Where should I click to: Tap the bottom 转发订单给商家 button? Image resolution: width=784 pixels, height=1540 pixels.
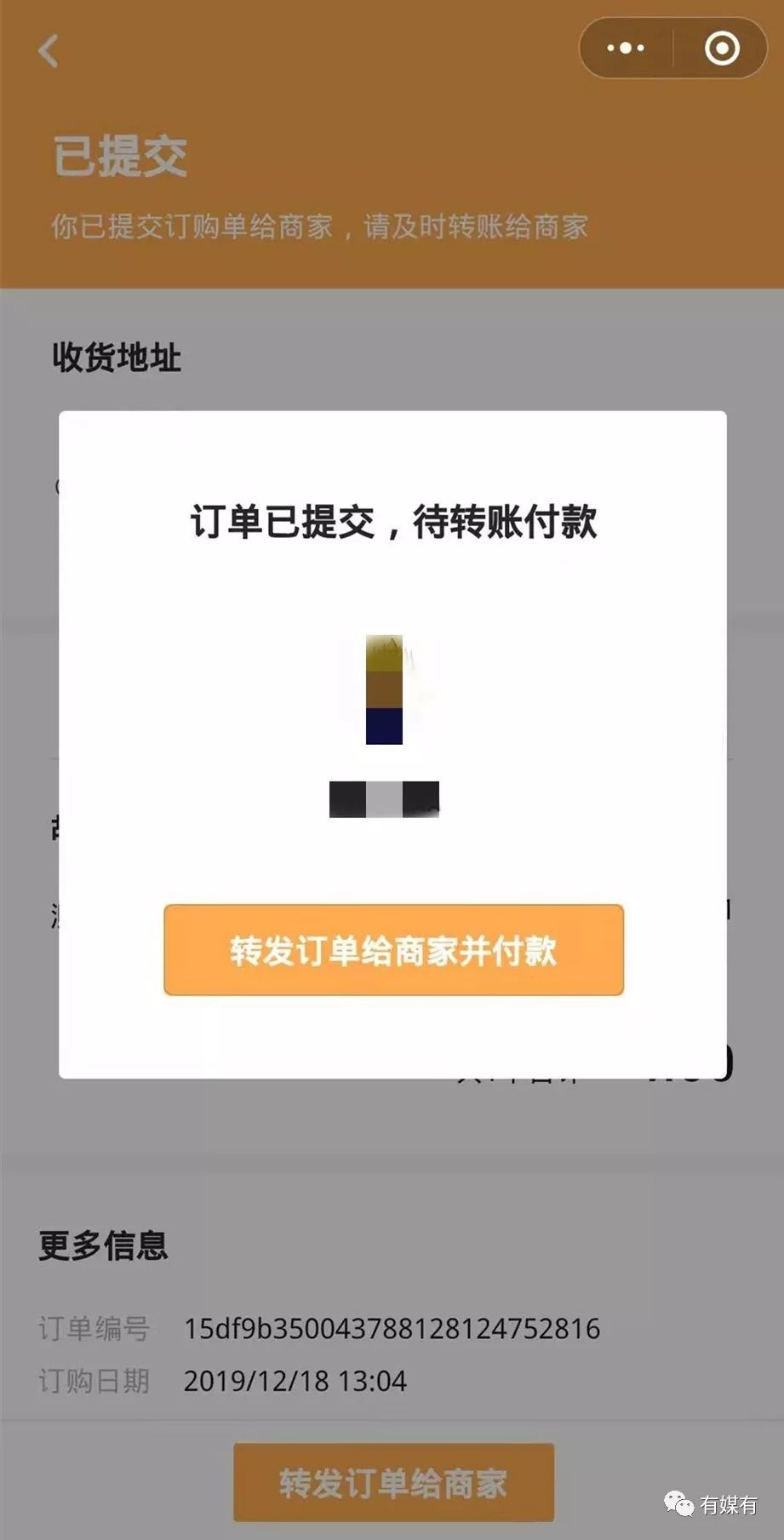(393, 1483)
